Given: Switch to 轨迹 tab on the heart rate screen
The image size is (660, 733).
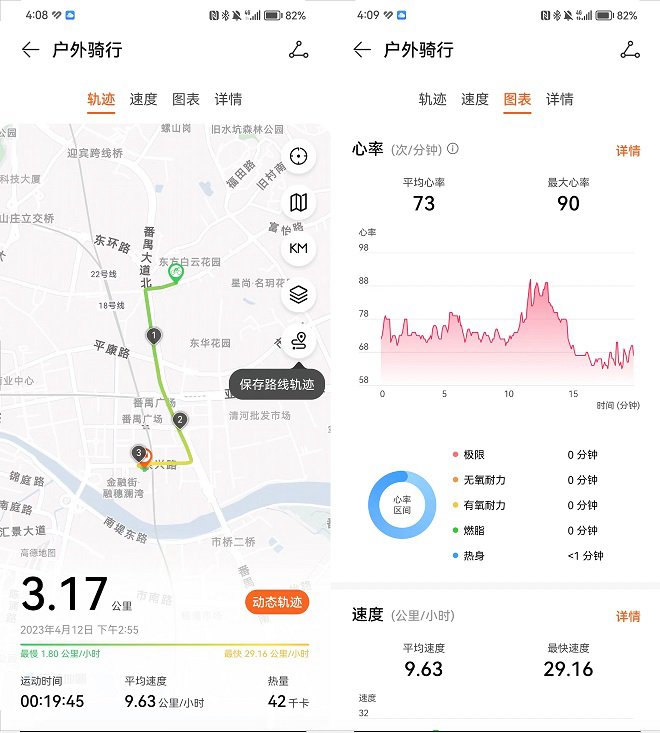Looking at the screenshot, I should (x=432, y=99).
